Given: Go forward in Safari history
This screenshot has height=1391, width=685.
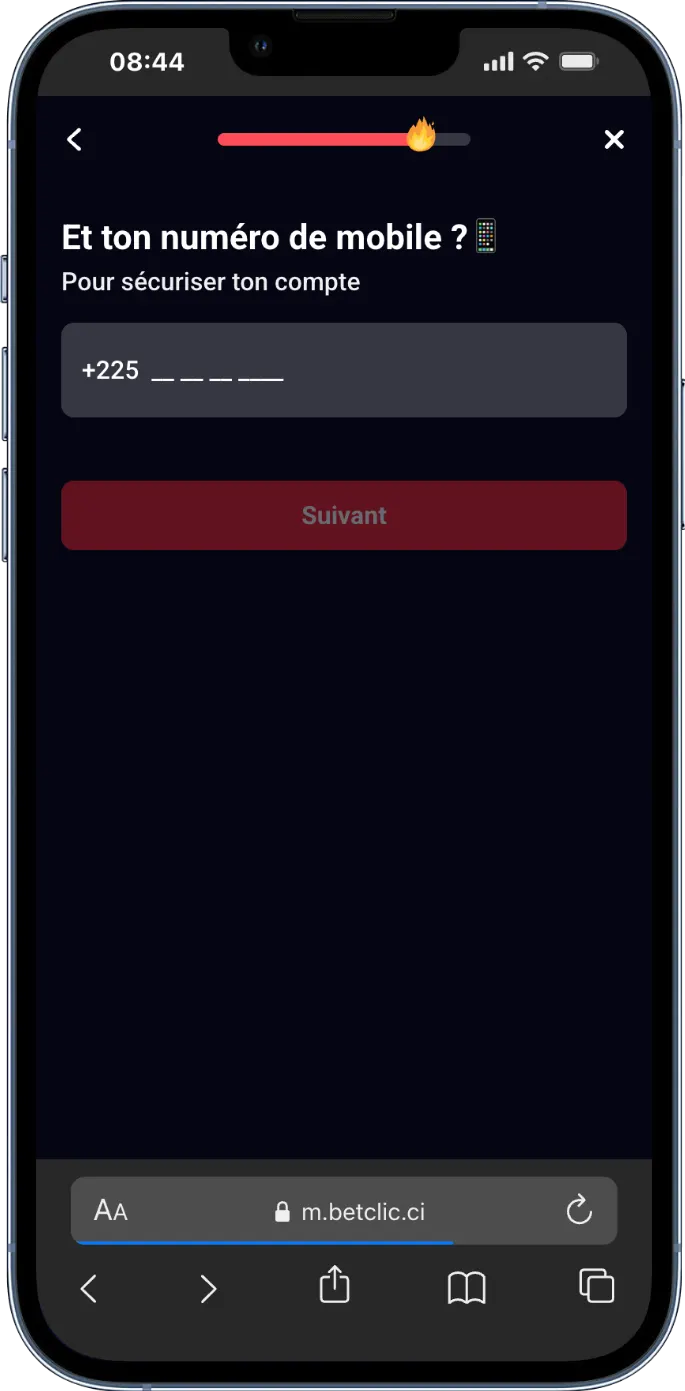Looking at the screenshot, I should [x=208, y=1288].
